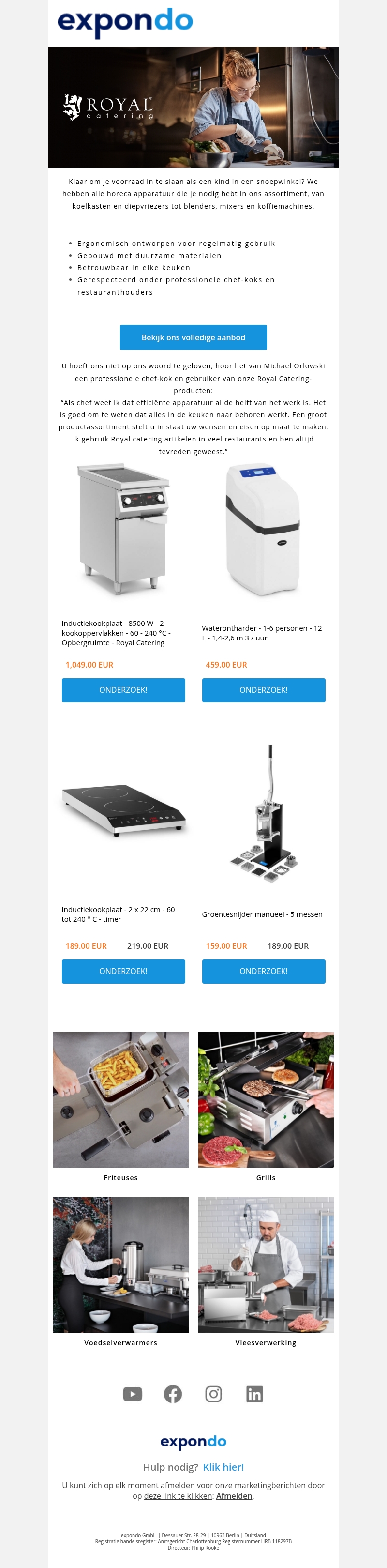
Task: Open the Facebook icon
Action: pyautogui.click(x=173, y=1393)
